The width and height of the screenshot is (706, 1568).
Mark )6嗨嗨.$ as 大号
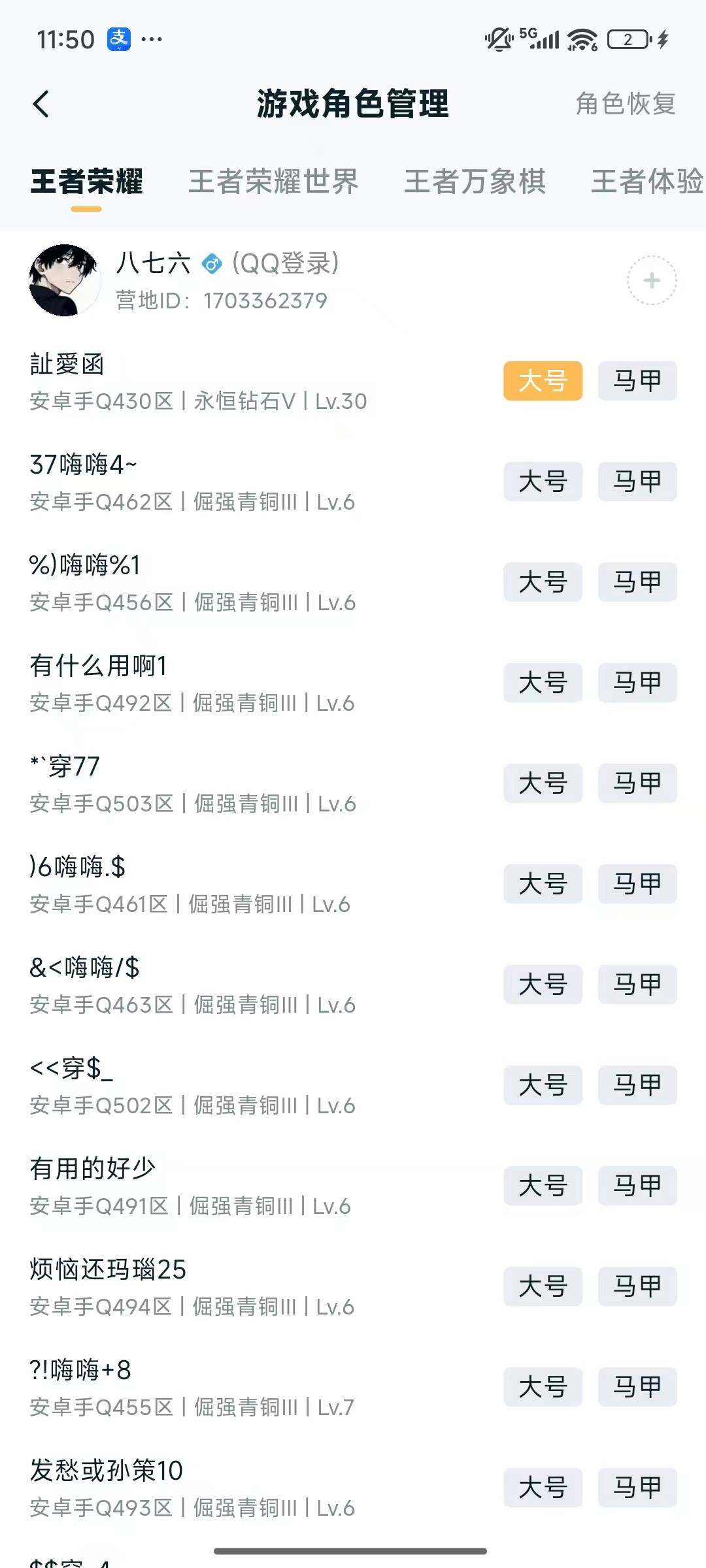pyautogui.click(x=543, y=884)
